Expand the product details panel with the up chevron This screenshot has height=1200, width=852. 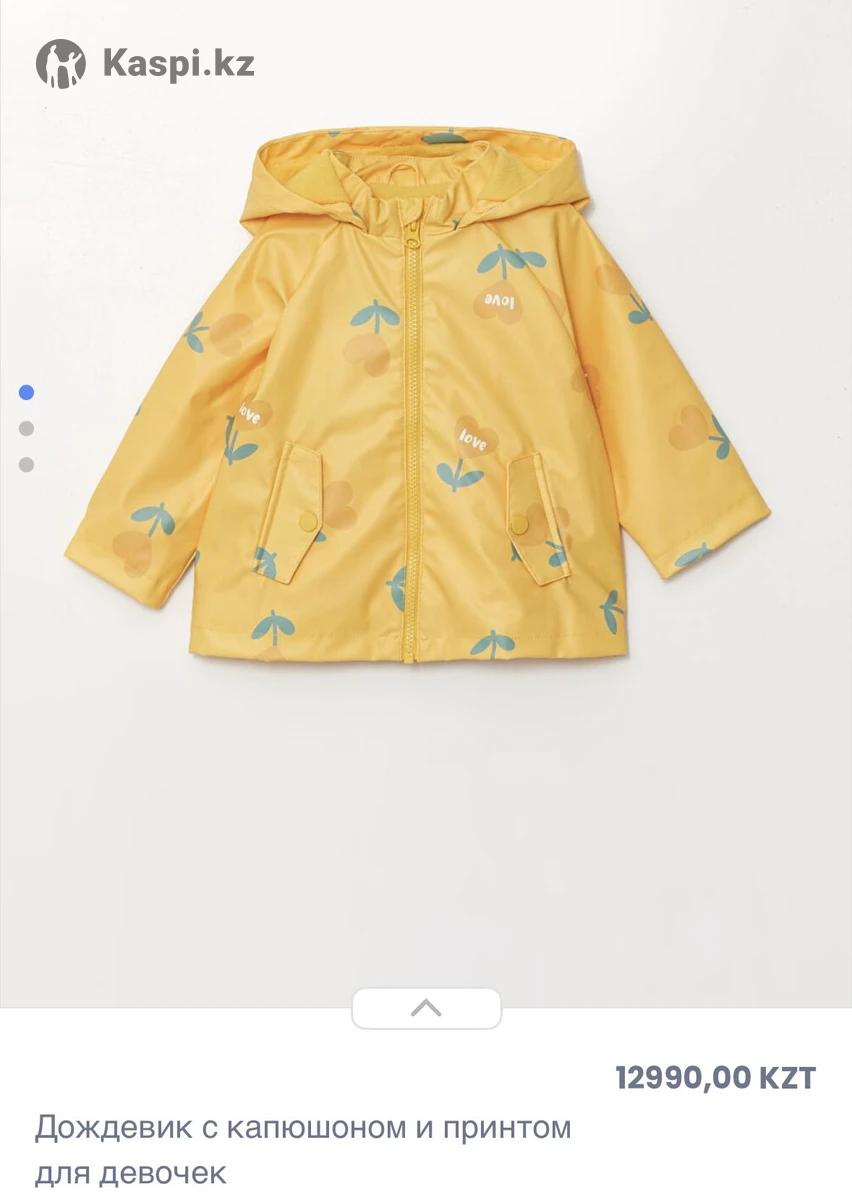click(426, 1008)
